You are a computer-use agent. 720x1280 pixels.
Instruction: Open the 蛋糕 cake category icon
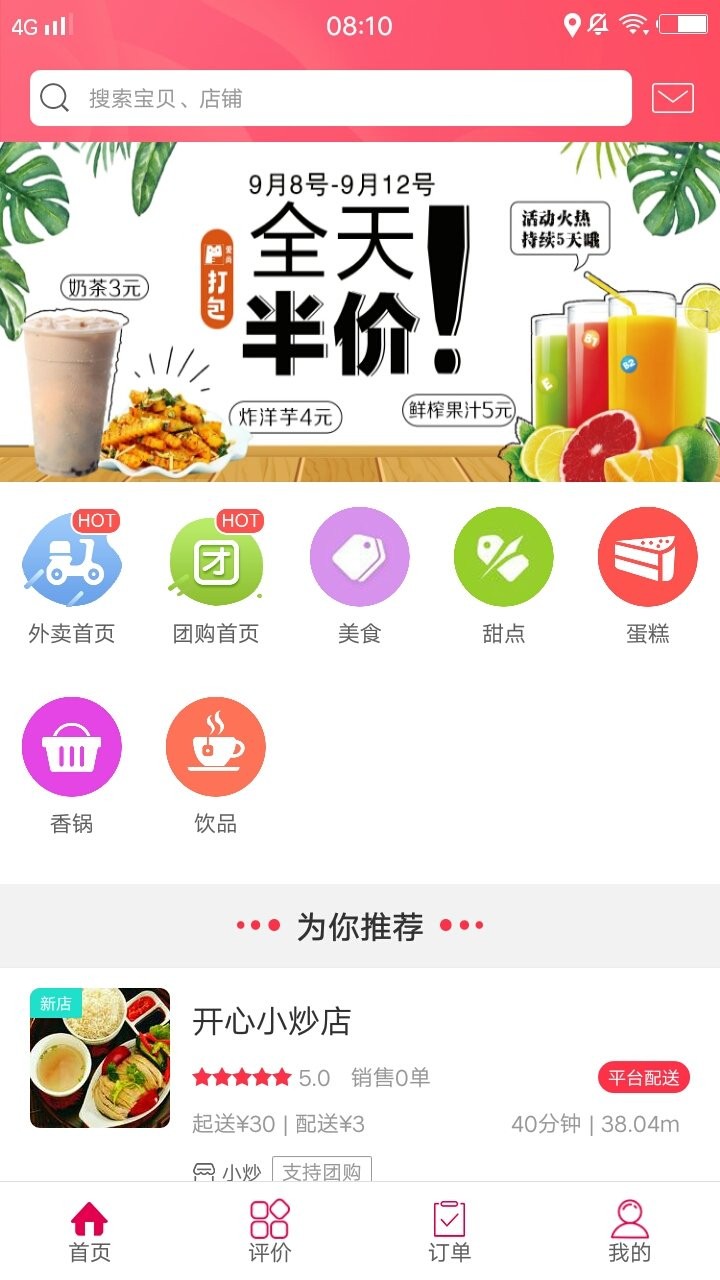click(647, 560)
